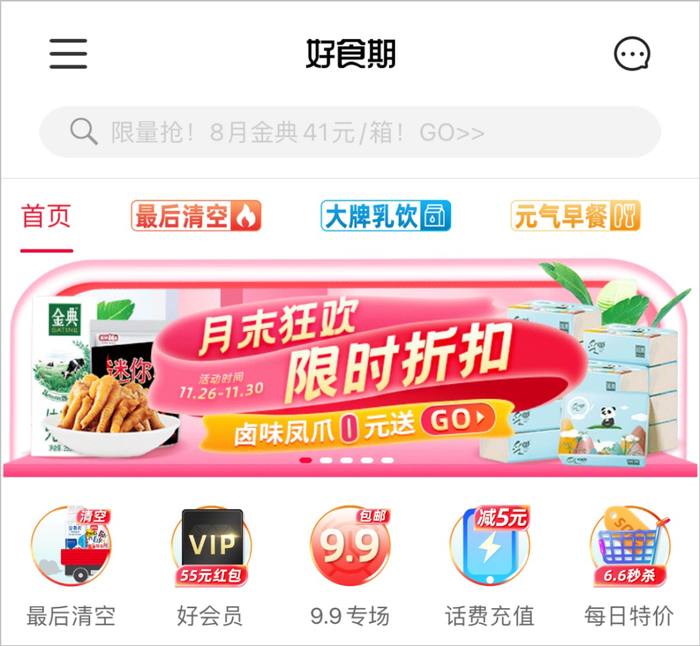
Task: Open the hamburger drawer menu
Action: (x=68, y=54)
